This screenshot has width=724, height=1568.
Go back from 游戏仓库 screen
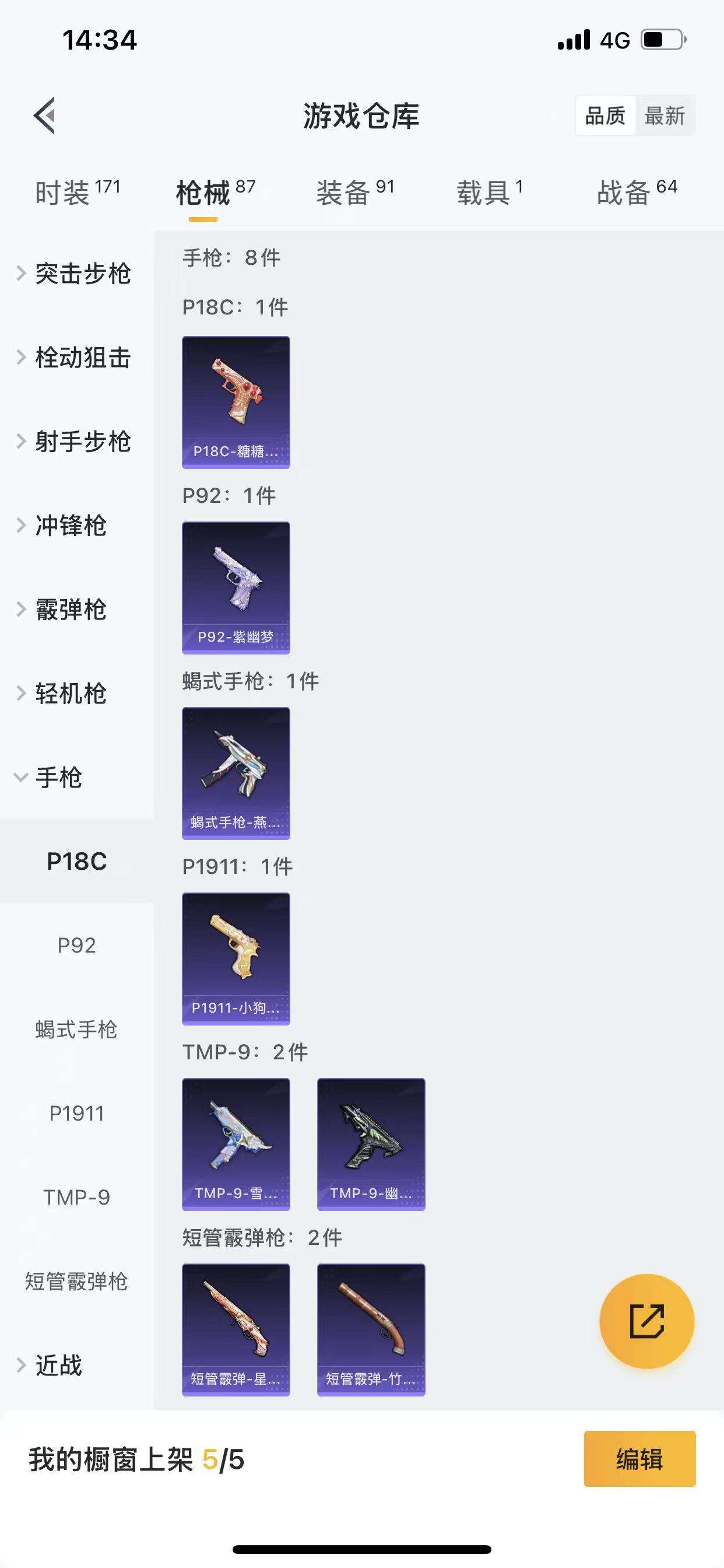(x=44, y=115)
